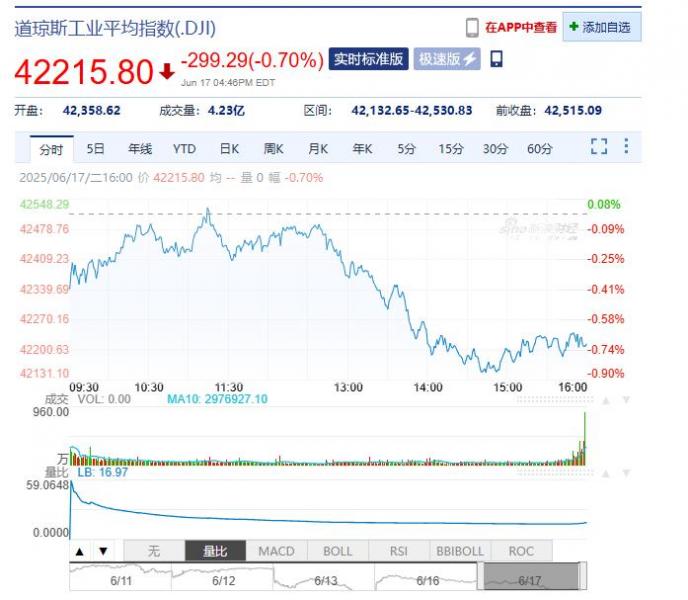Switch to the 年线 tab
The image size is (688, 600).
pos(139,149)
